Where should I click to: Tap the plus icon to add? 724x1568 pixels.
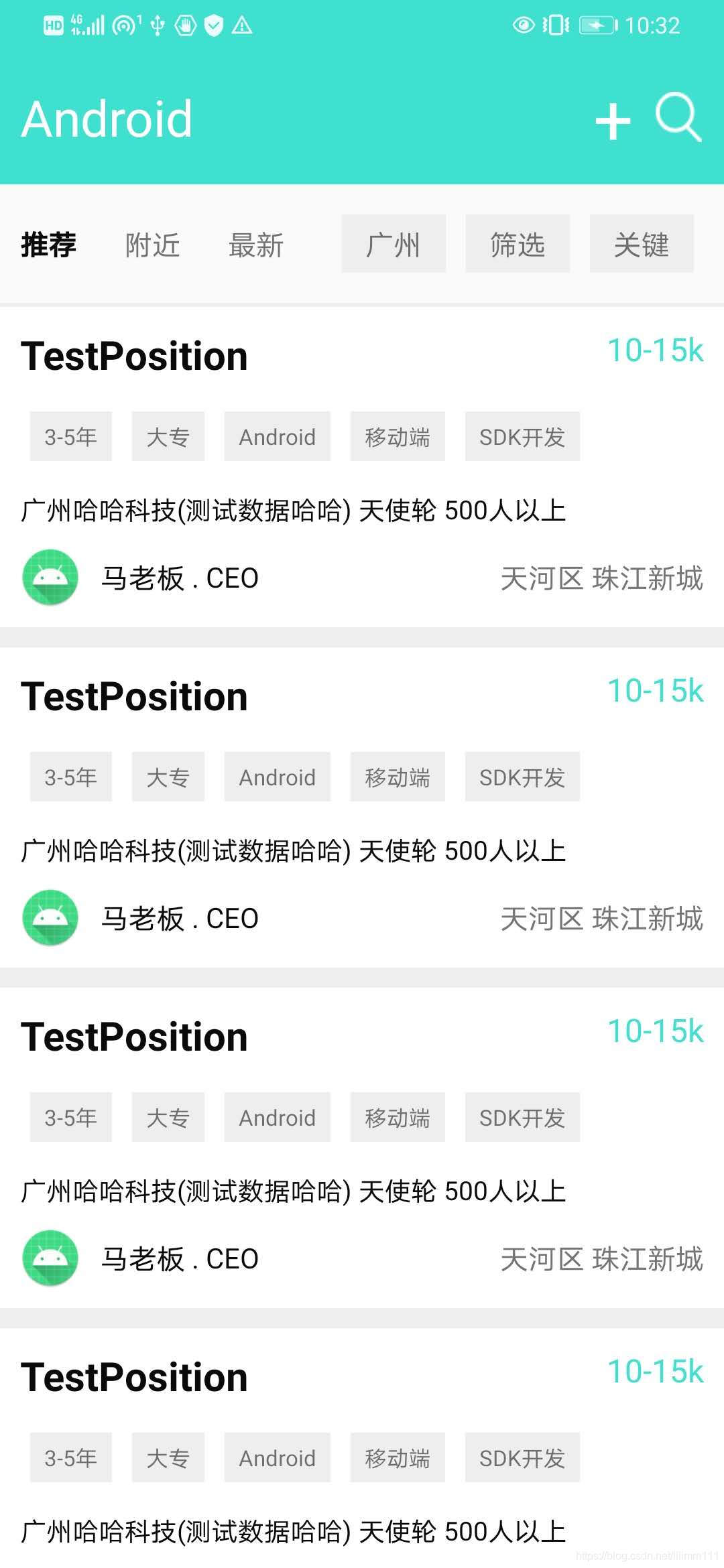[x=613, y=122]
